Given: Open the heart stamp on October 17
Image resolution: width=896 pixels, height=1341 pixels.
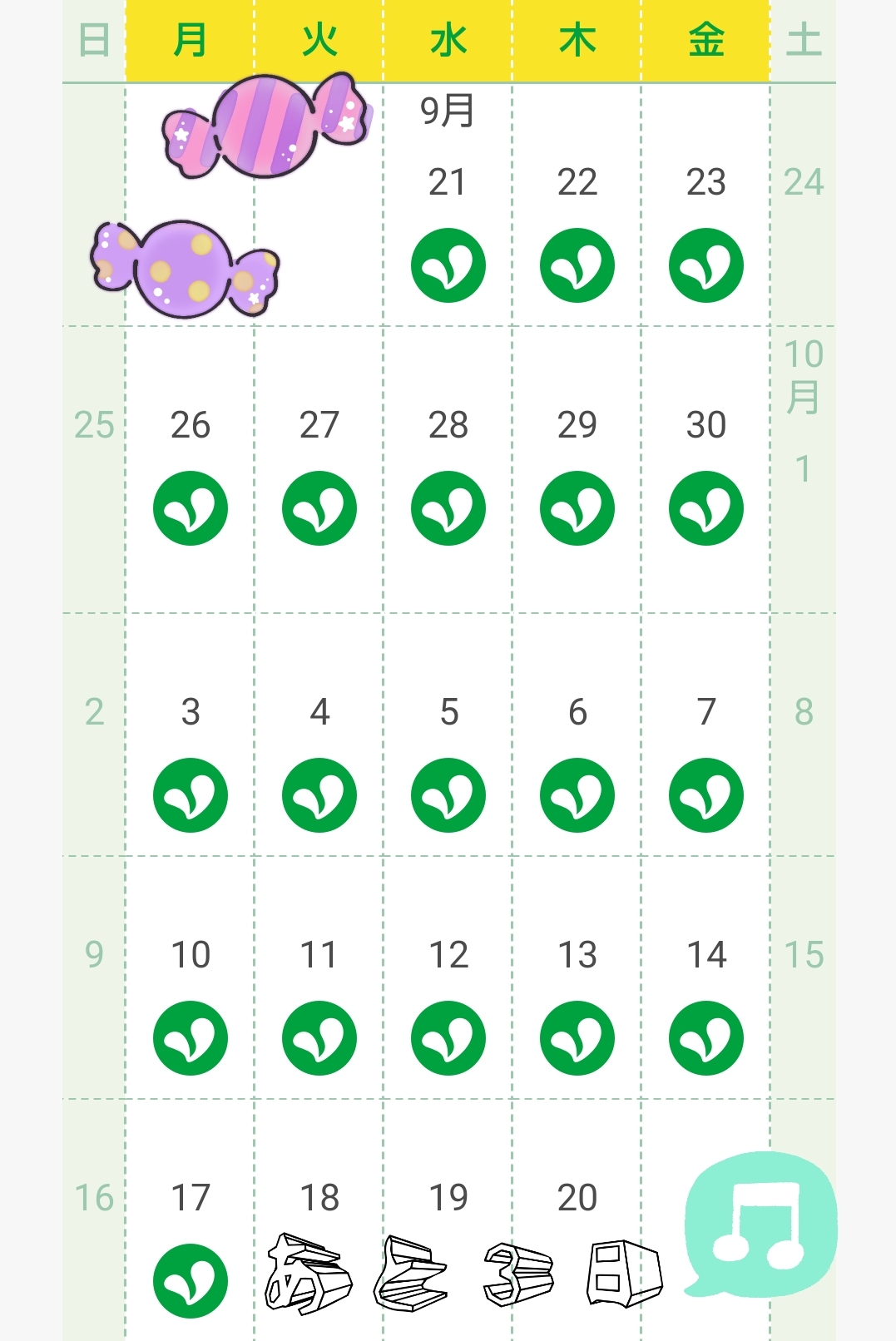Looking at the screenshot, I should click(191, 1281).
